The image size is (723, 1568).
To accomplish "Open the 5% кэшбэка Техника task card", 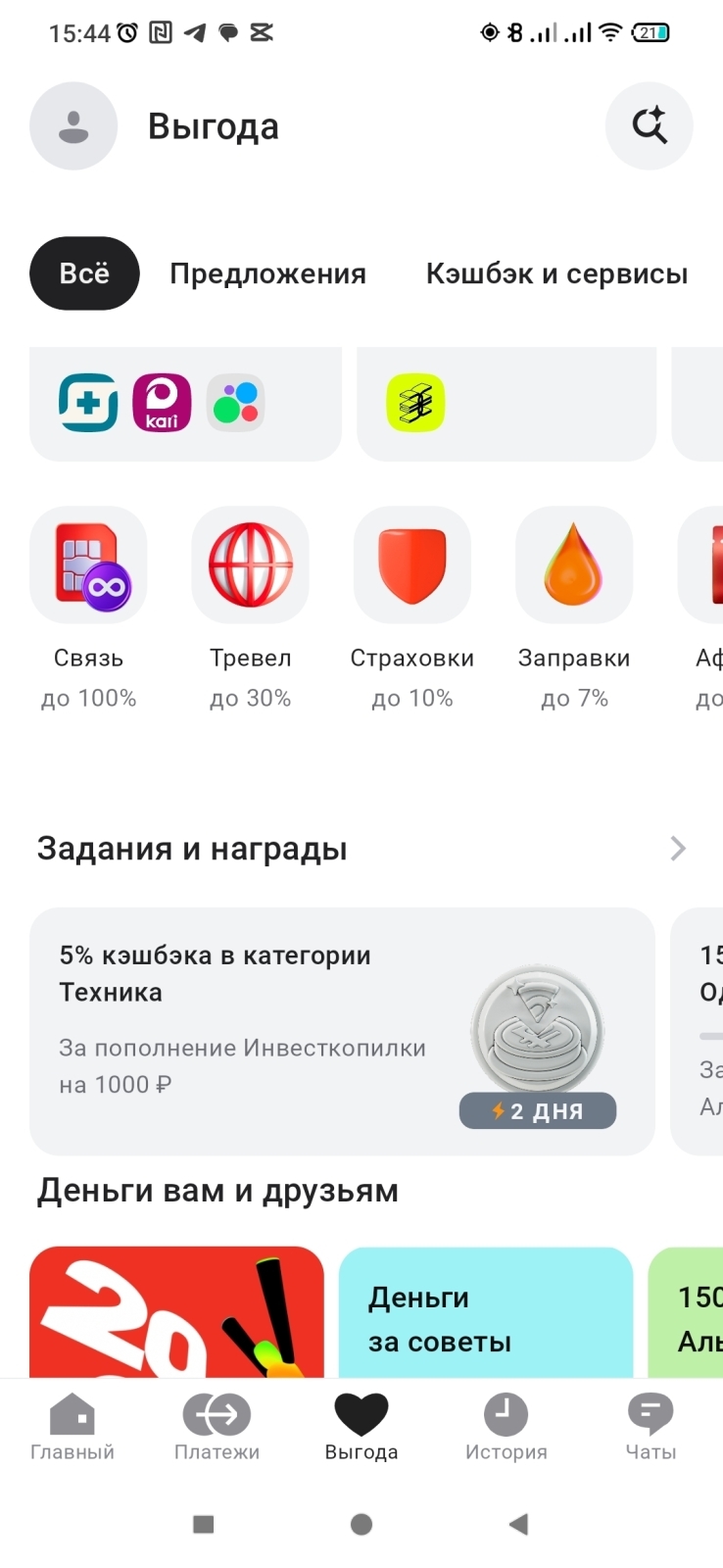I will tap(341, 1031).
